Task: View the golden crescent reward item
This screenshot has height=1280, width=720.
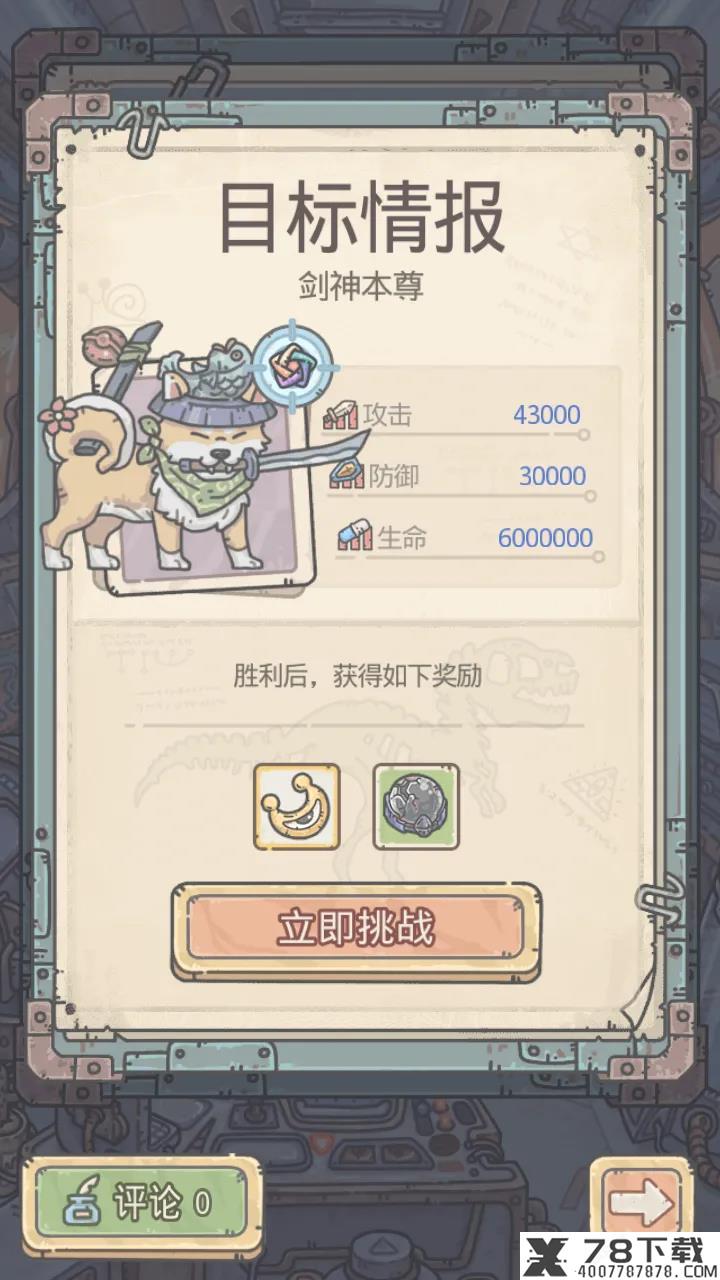Action: coord(297,806)
